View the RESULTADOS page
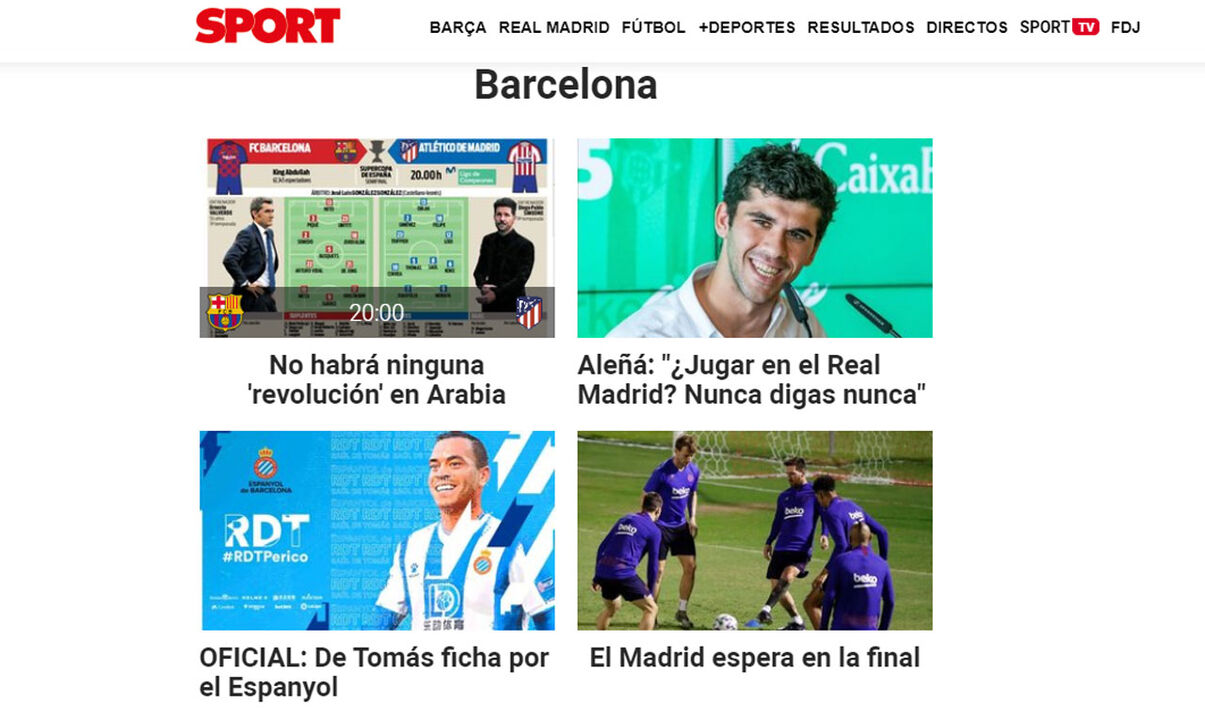 click(860, 28)
